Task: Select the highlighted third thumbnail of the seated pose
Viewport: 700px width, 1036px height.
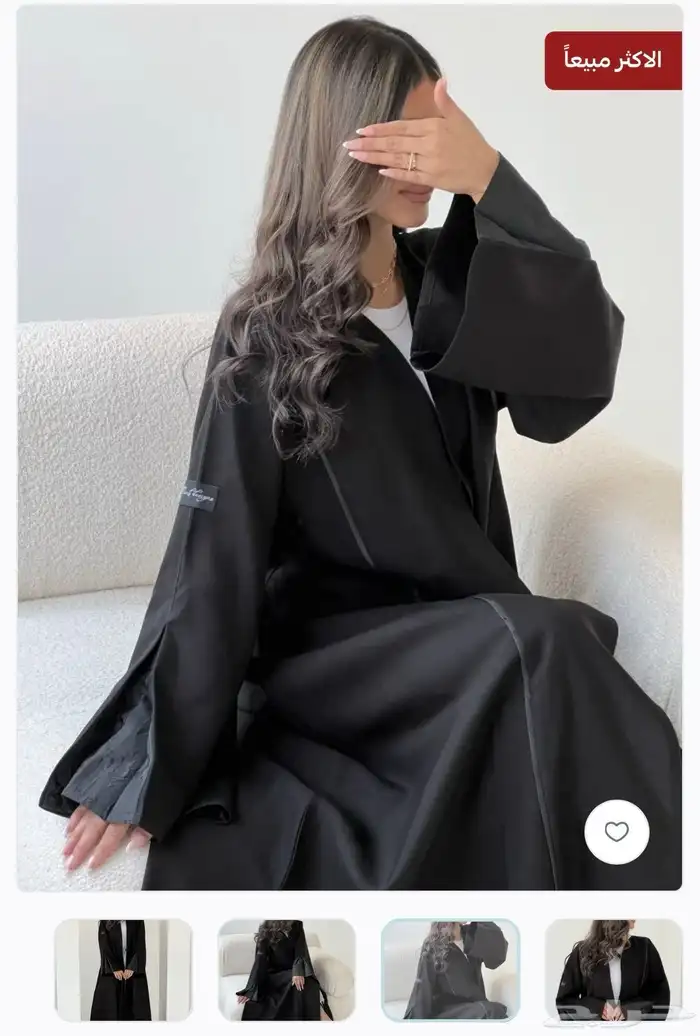Action: click(x=450, y=969)
